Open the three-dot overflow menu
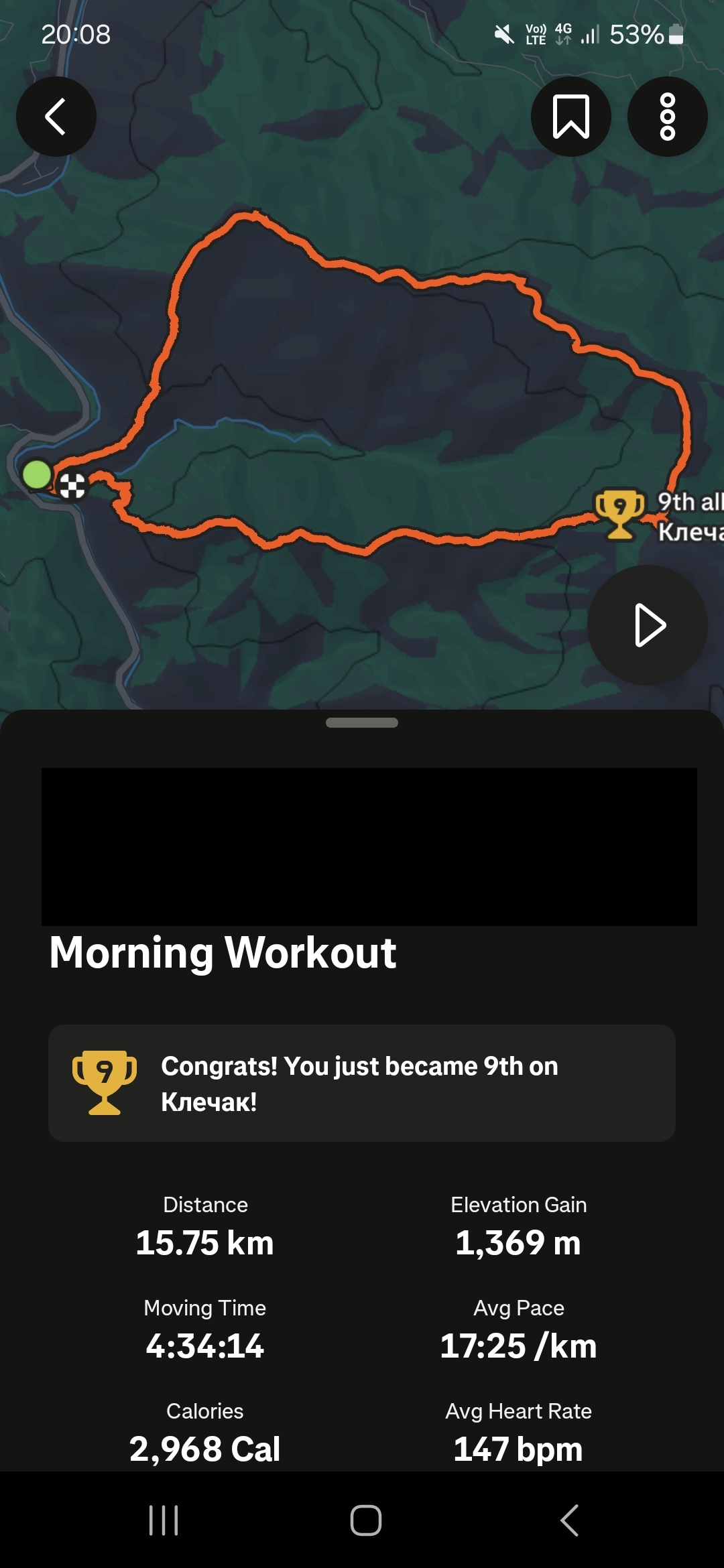 (x=667, y=117)
